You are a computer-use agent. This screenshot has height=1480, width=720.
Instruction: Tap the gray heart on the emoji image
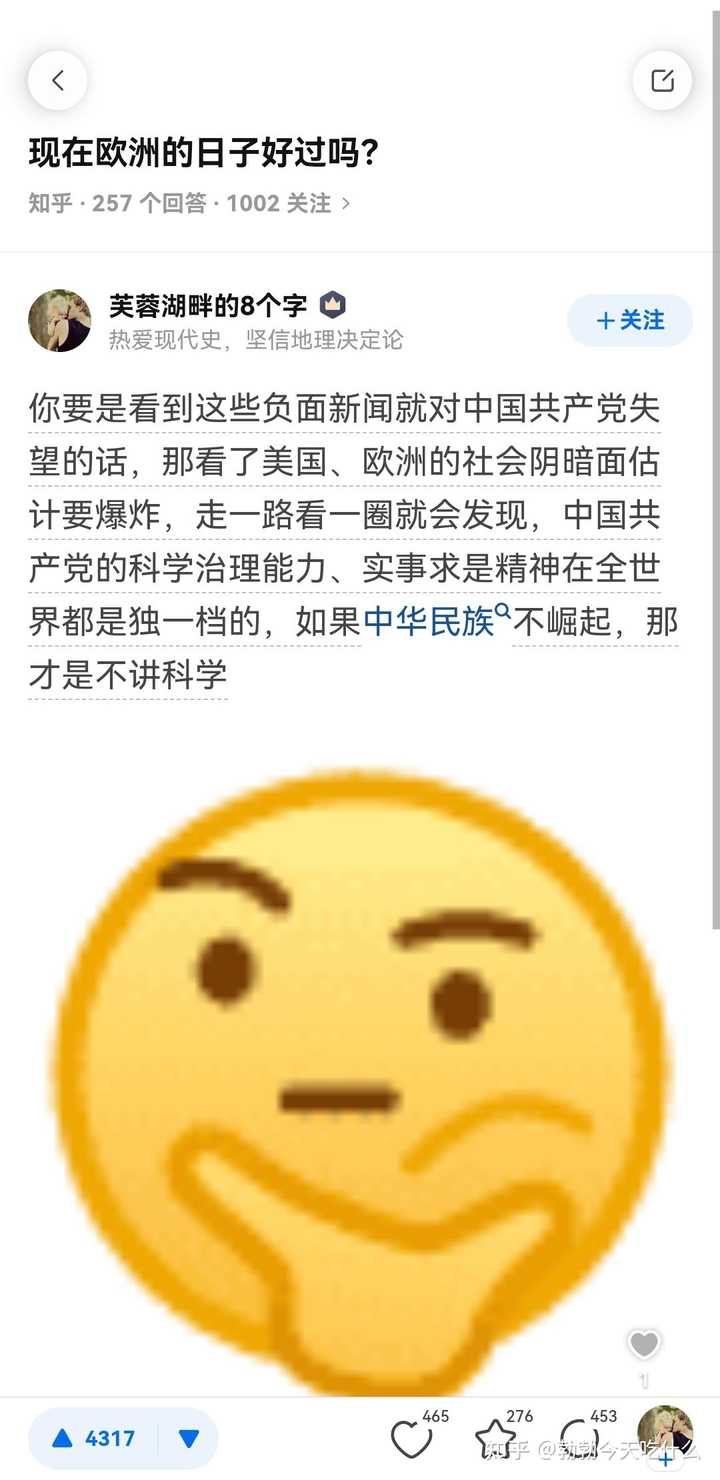pyautogui.click(x=644, y=1345)
